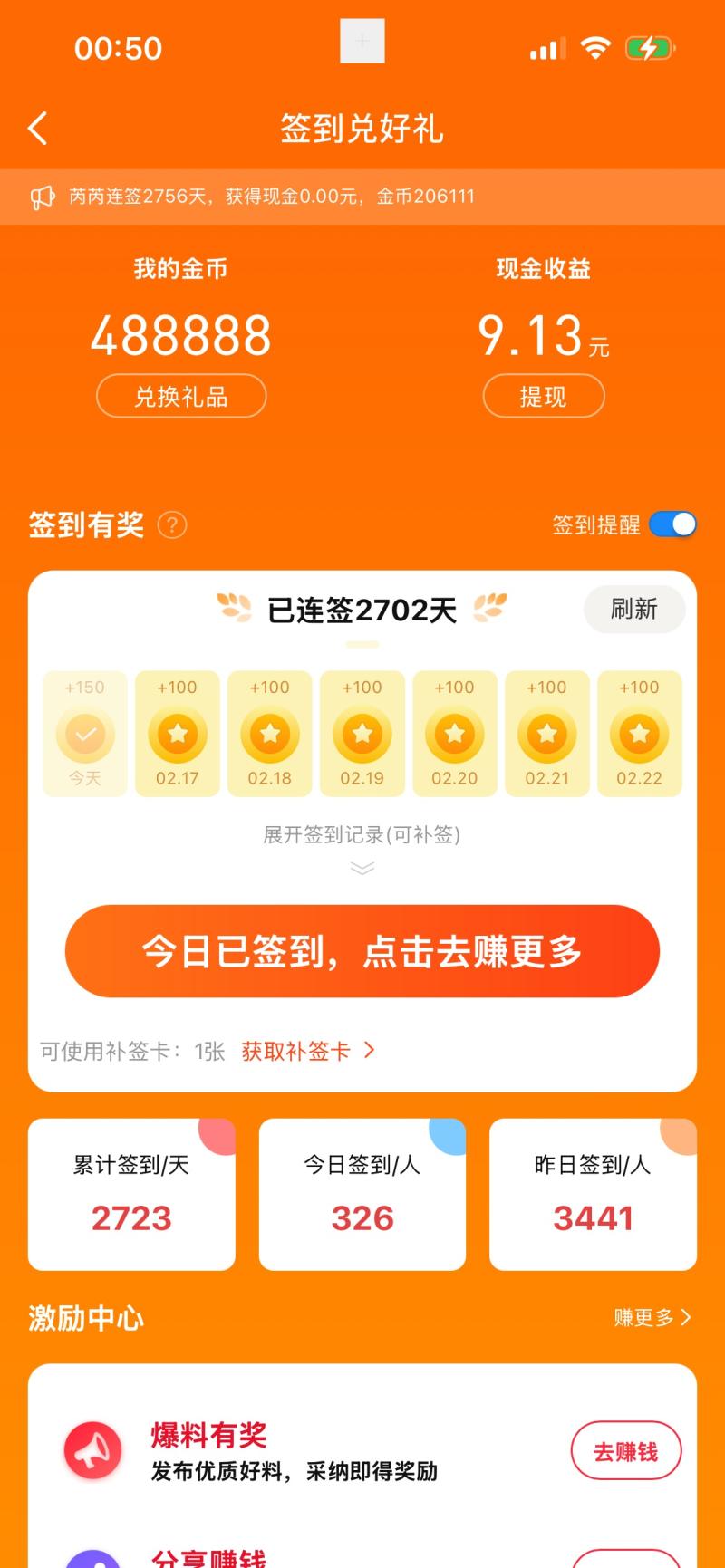Tap 兑换礼品 to redeem gifts

[181, 396]
